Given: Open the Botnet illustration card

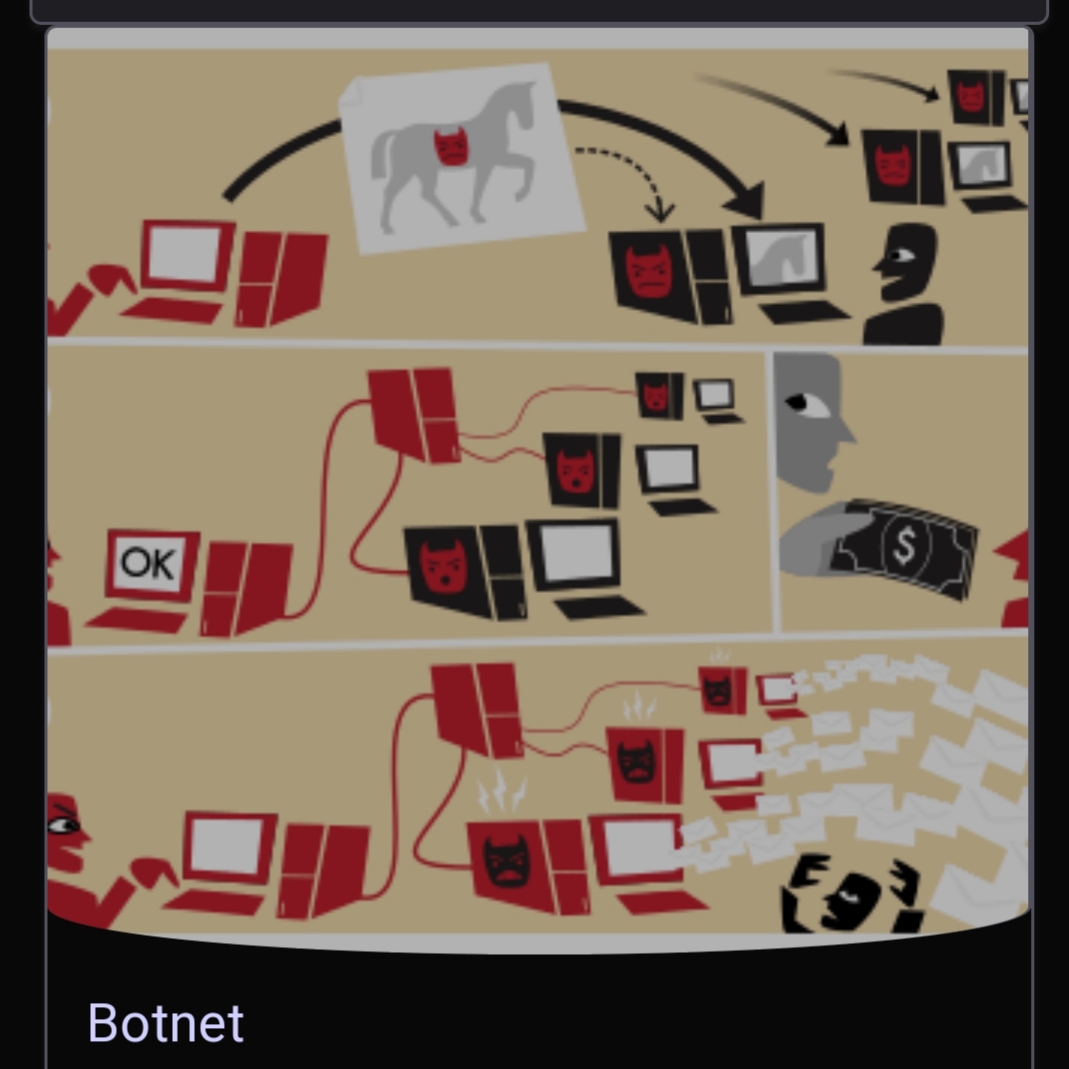Looking at the screenshot, I should click(538, 480).
